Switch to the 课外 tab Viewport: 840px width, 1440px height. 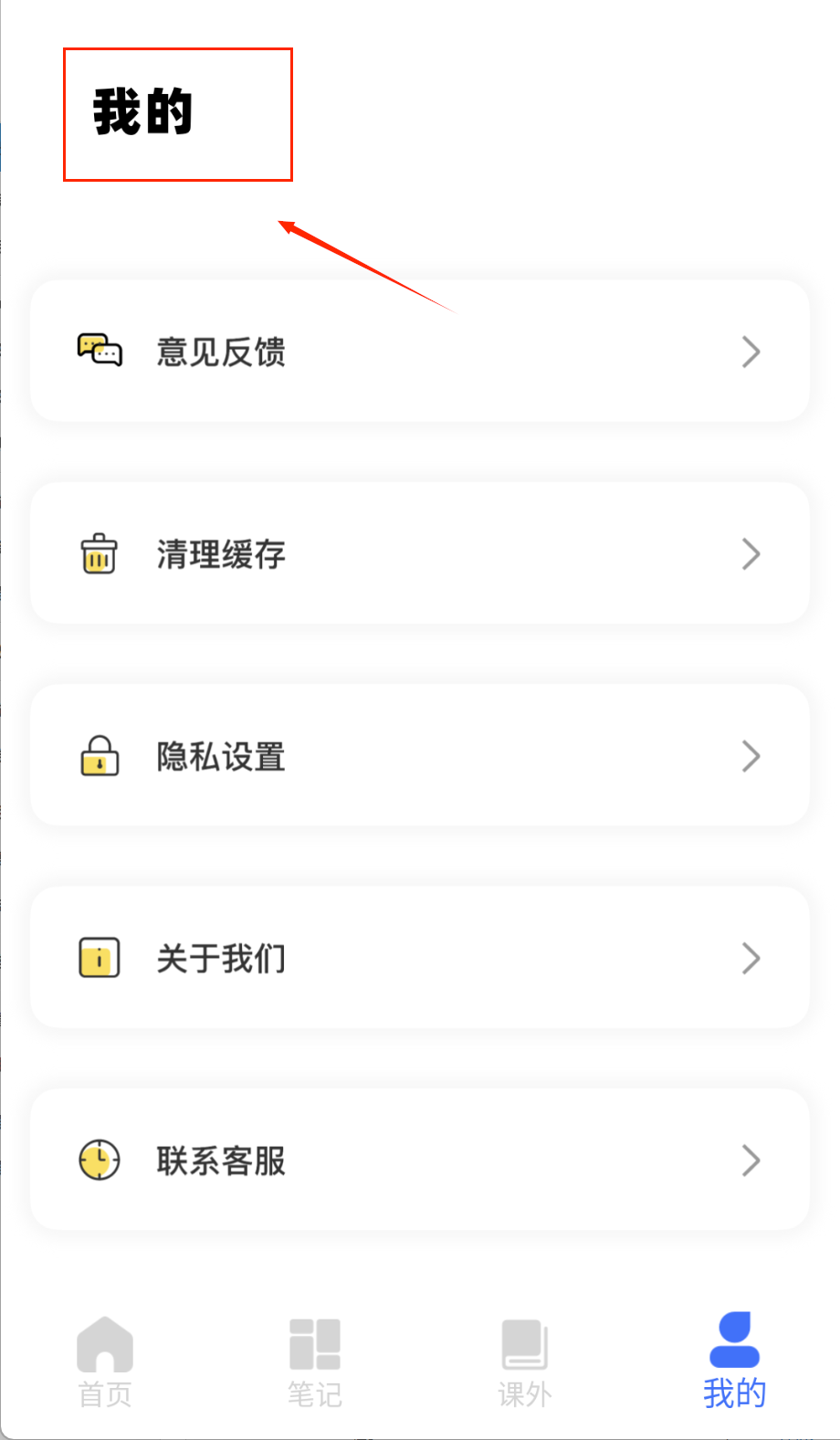[525, 1362]
